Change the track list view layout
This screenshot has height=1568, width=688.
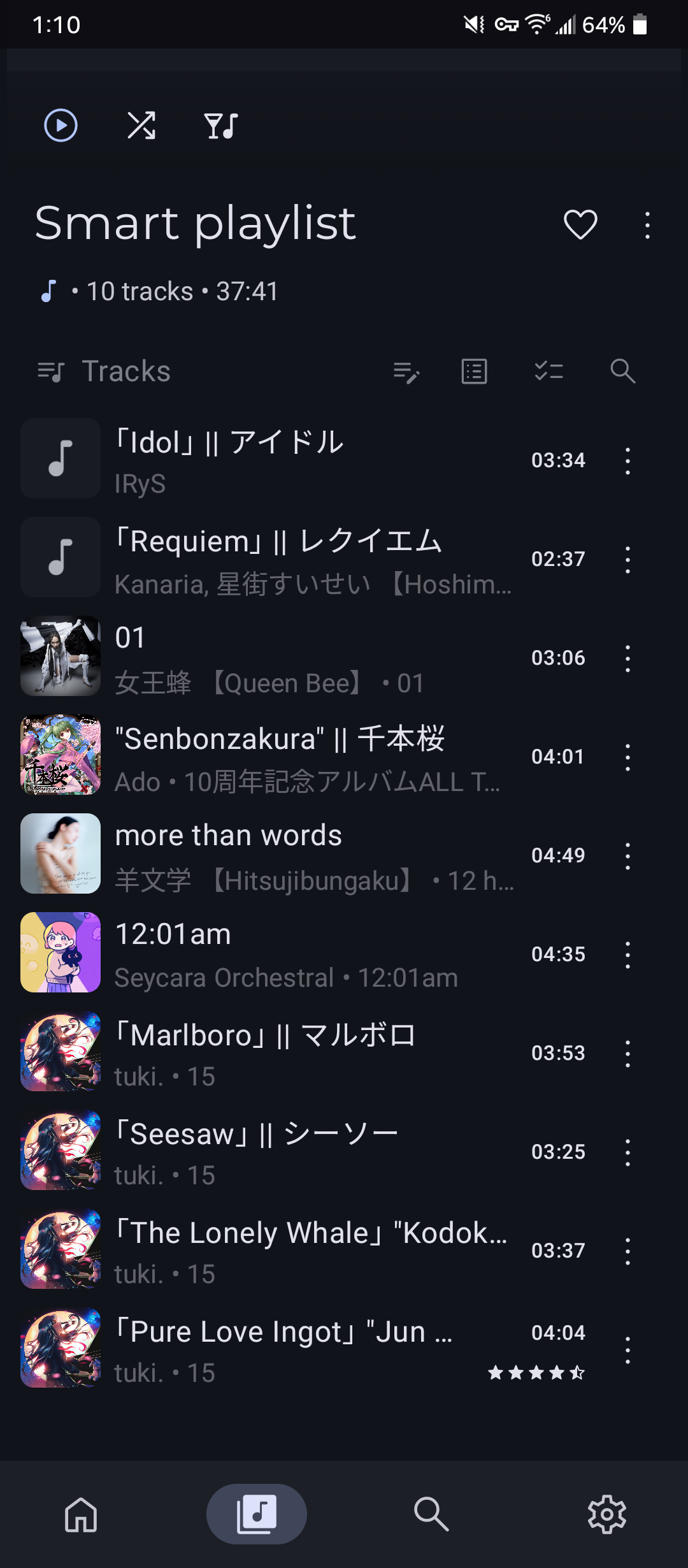(x=474, y=372)
